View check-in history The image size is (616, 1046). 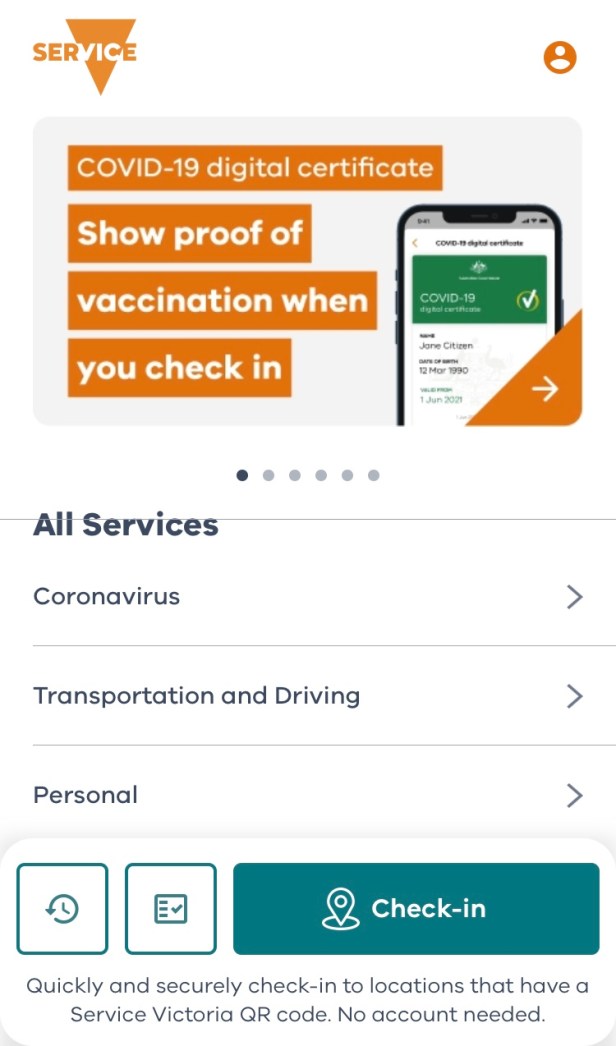click(x=62, y=908)
